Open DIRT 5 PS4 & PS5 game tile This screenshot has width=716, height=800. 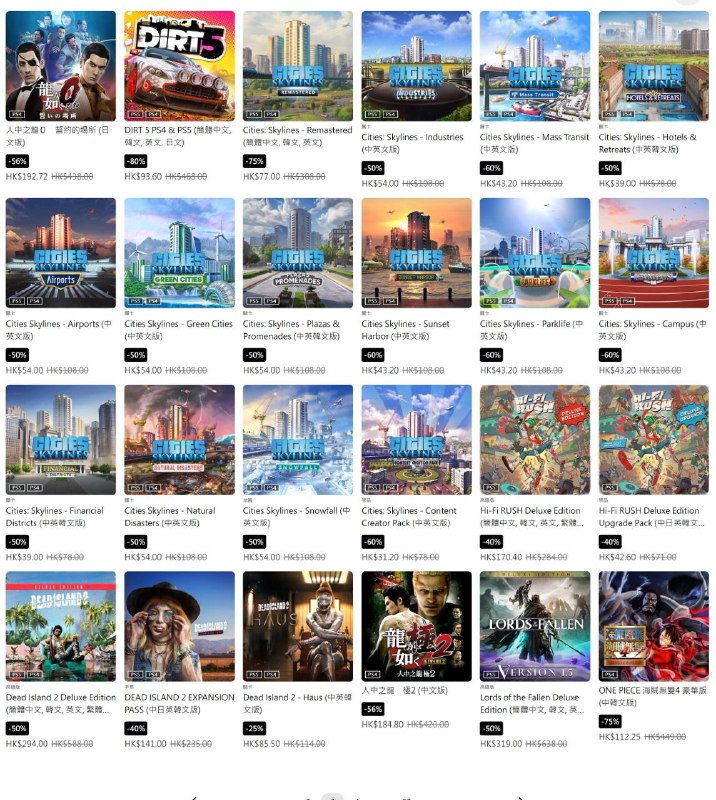click(x=179, y=65)
